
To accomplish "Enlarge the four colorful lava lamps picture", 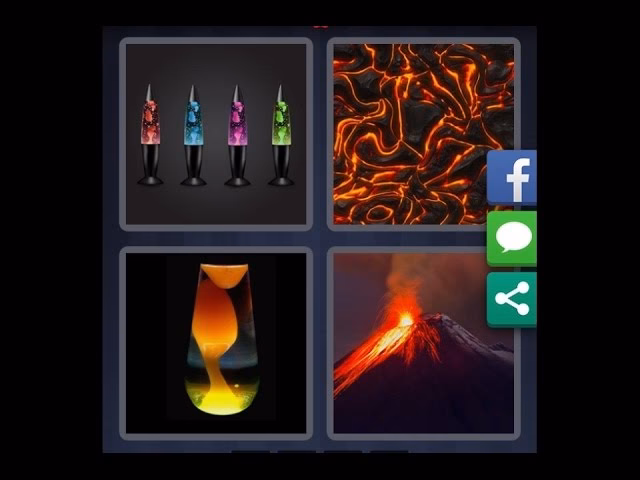I will pos(216,134).
